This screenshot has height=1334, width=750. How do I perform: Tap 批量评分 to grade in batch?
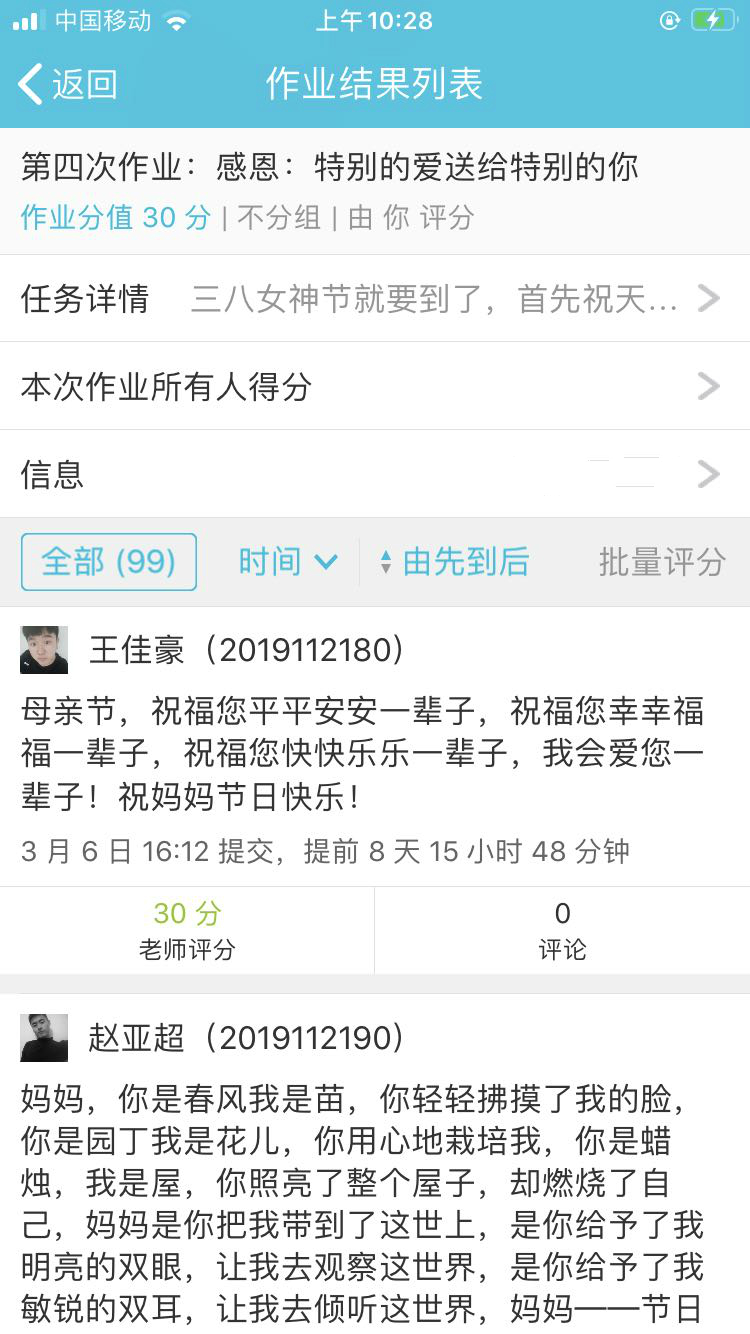(x=661, y=562)
